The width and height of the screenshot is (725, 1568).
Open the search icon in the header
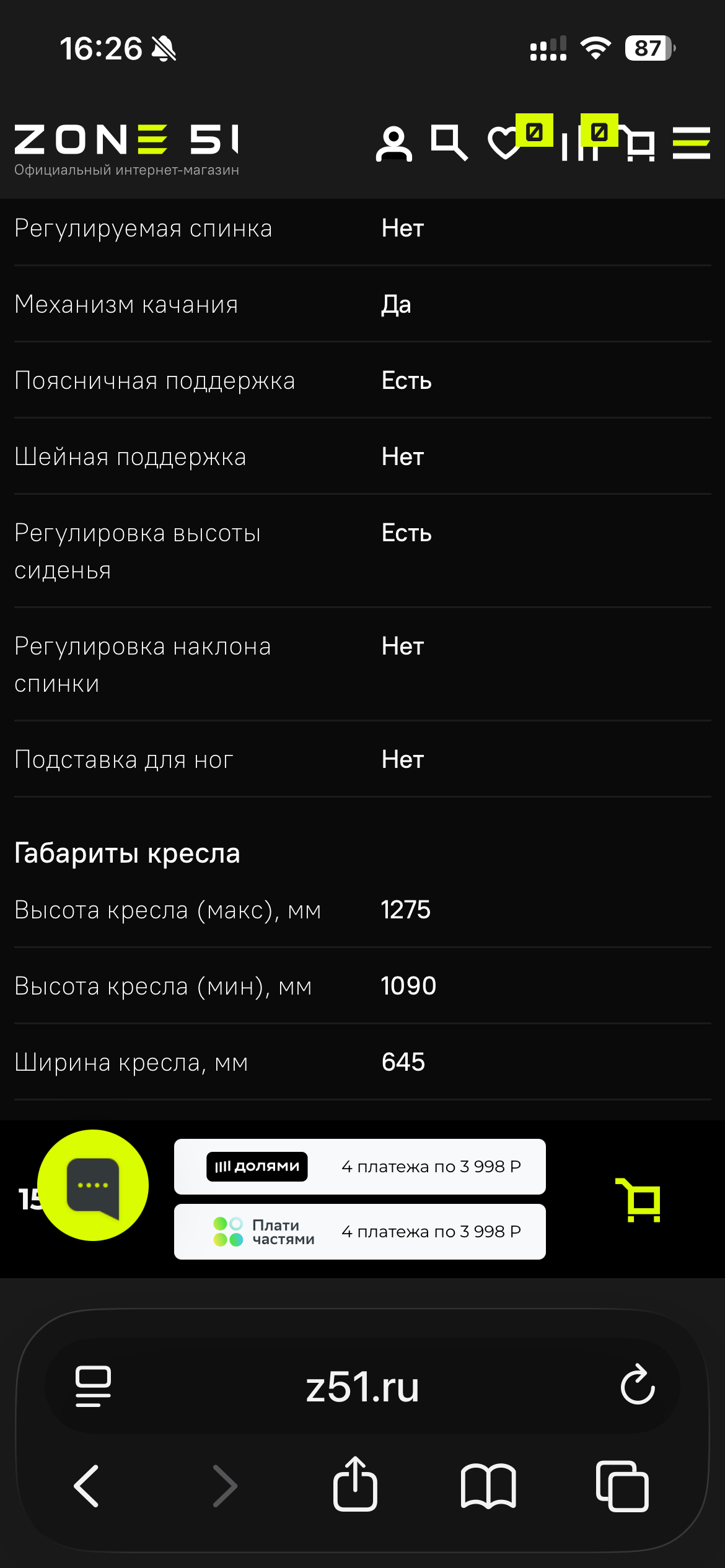tap(449, 144)
